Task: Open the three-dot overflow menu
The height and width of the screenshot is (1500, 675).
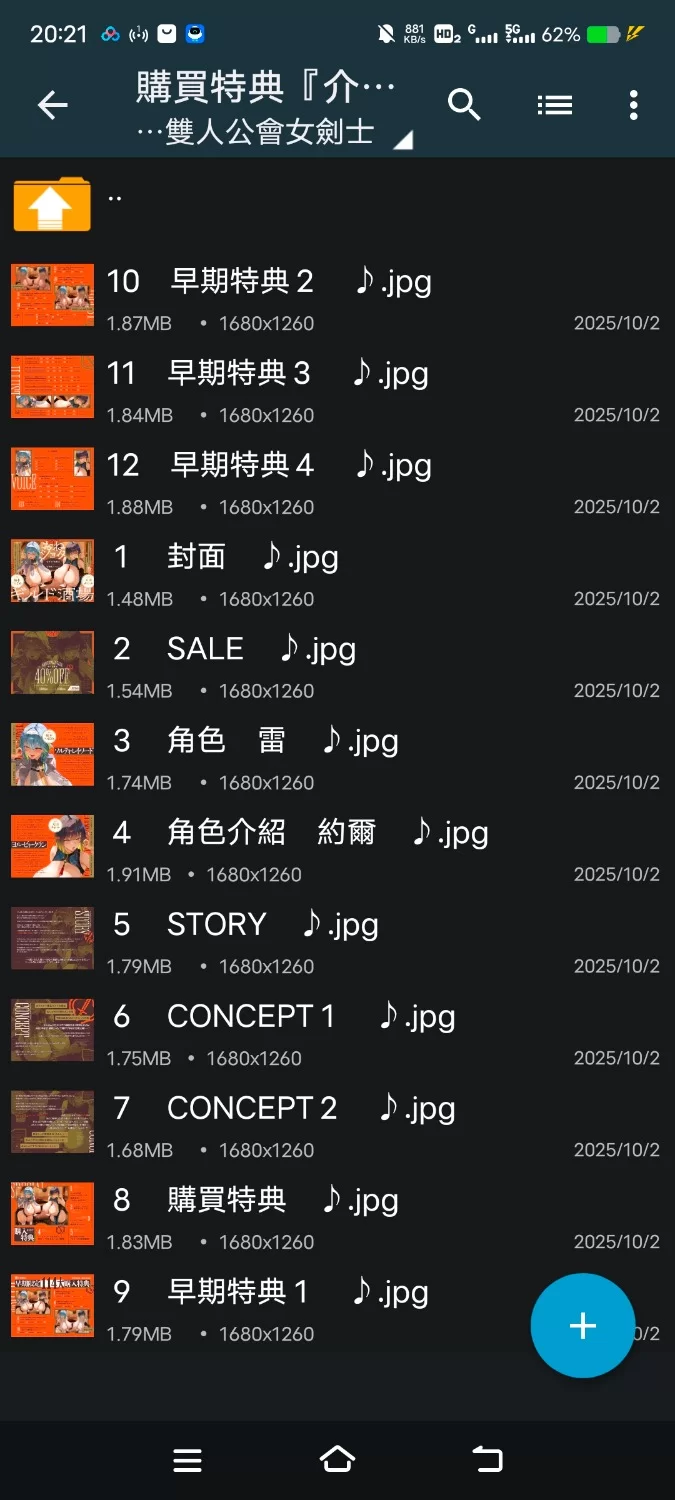Action: coord(633,105)
